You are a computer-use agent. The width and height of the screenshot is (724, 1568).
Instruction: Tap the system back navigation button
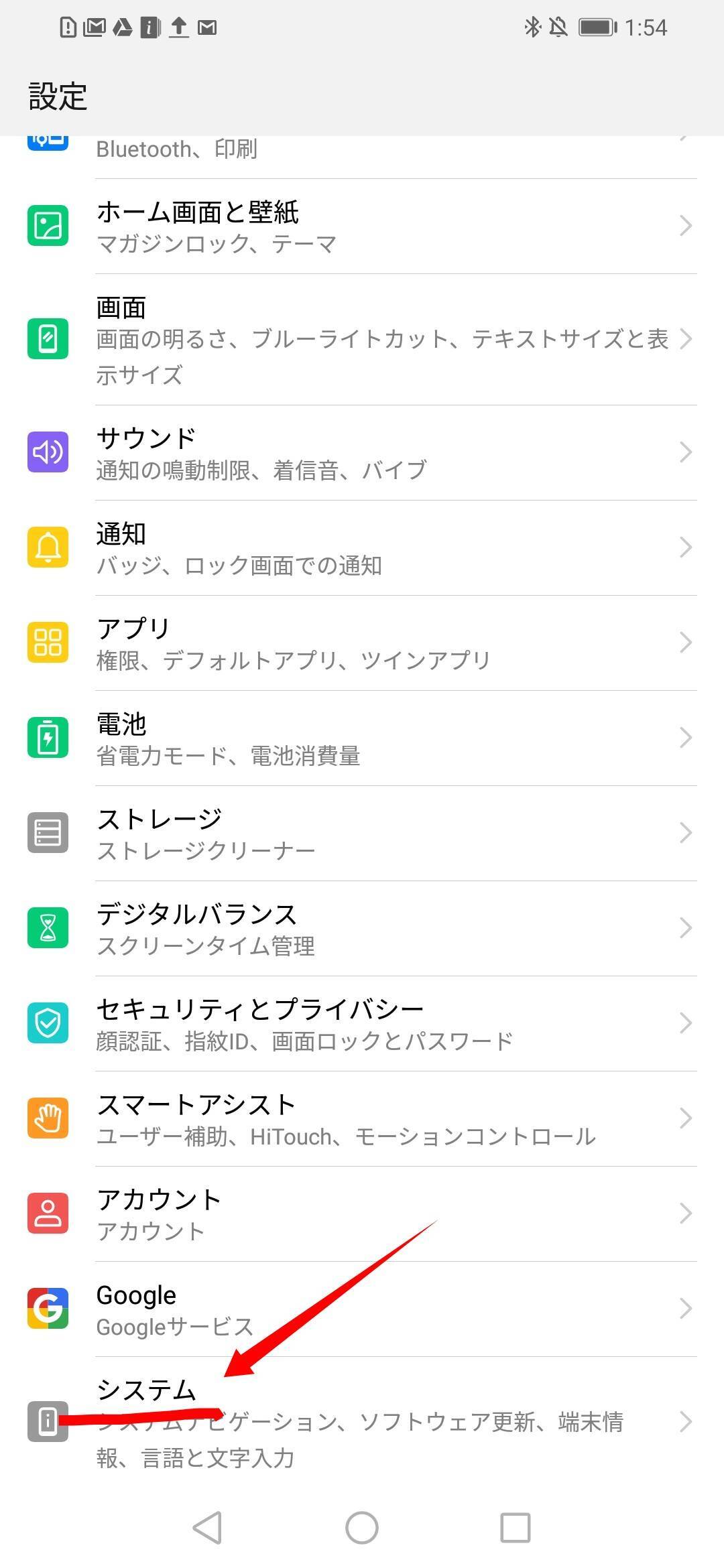(x=207, y=1528)
